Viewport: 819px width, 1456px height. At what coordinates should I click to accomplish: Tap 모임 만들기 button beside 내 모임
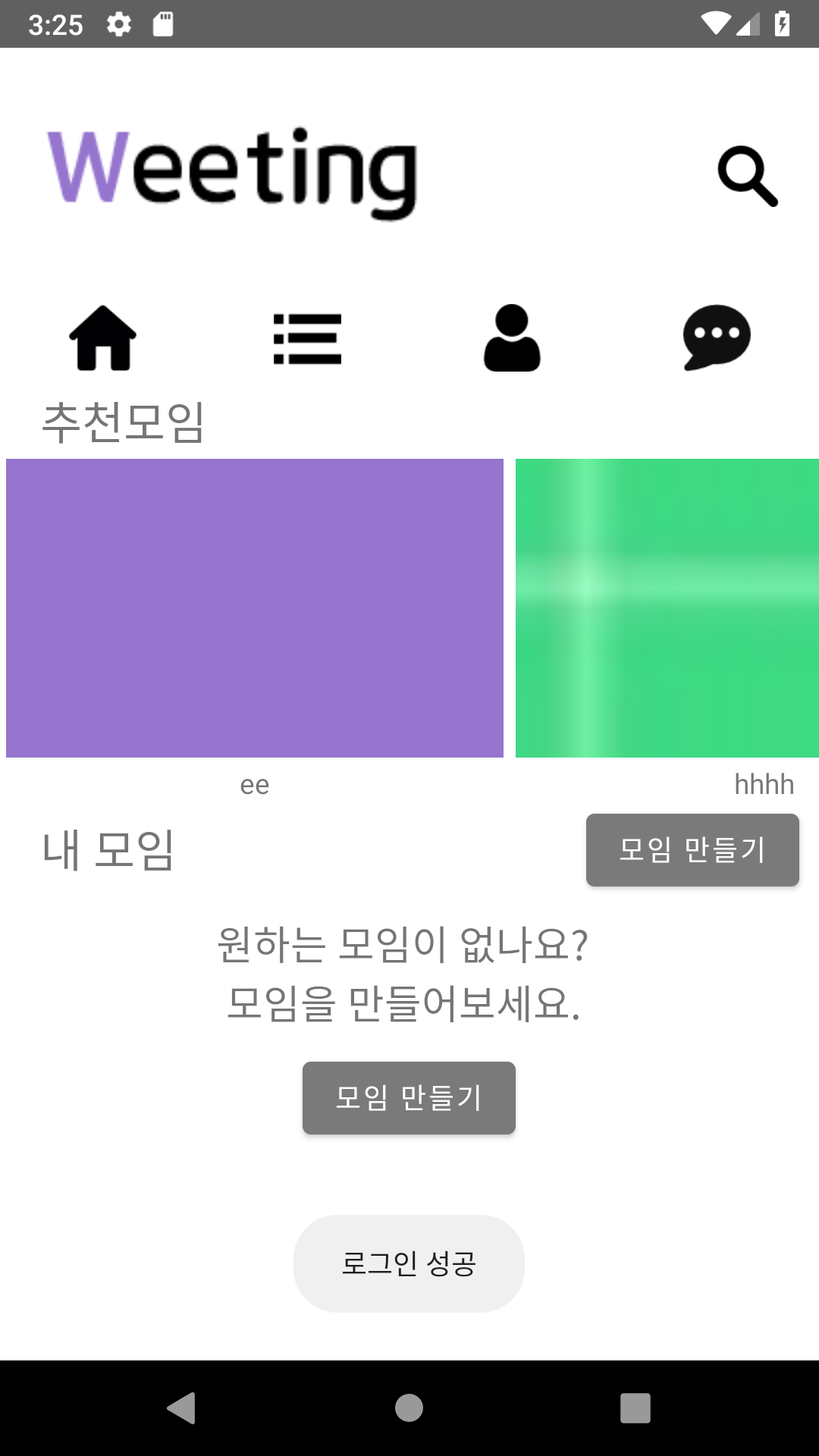[x=692, y=849]
